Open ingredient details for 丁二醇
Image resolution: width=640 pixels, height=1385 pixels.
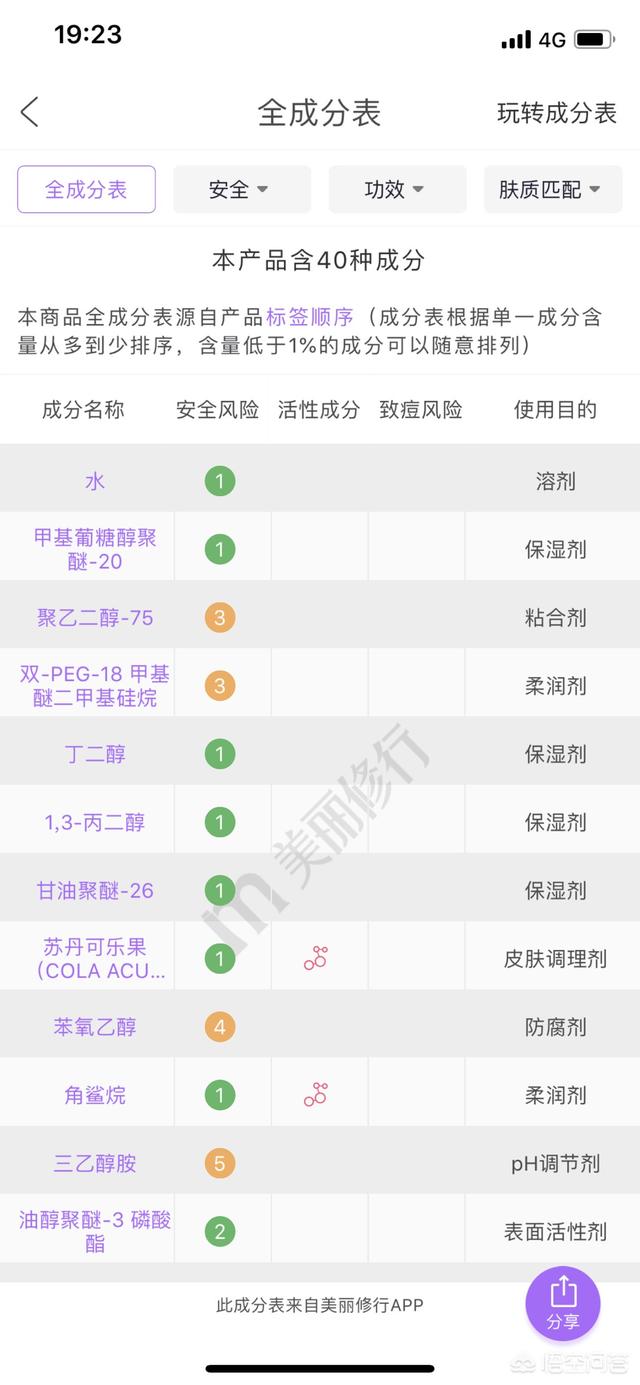click(x=95, y=753)
